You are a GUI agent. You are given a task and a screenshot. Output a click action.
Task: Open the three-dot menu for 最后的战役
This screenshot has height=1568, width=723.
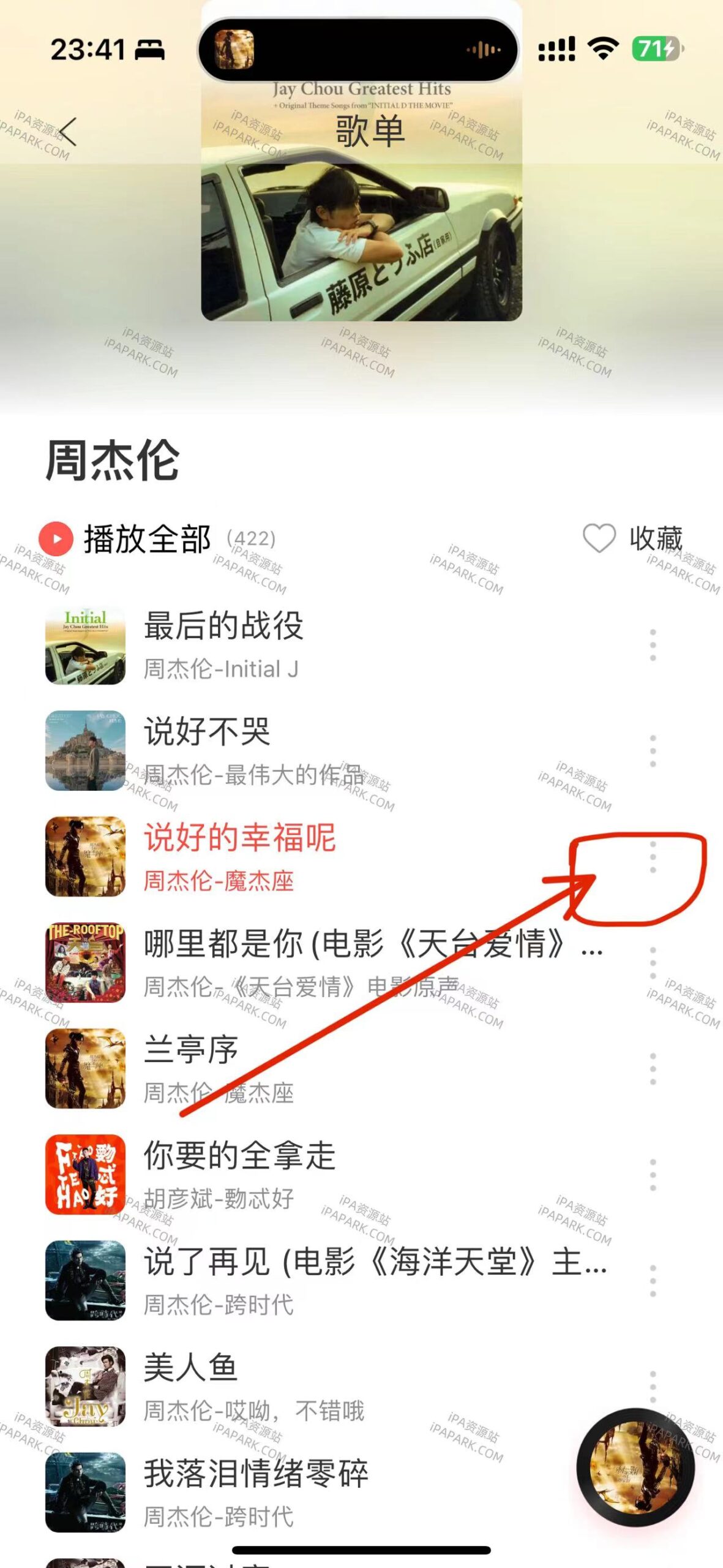(654, 646)
